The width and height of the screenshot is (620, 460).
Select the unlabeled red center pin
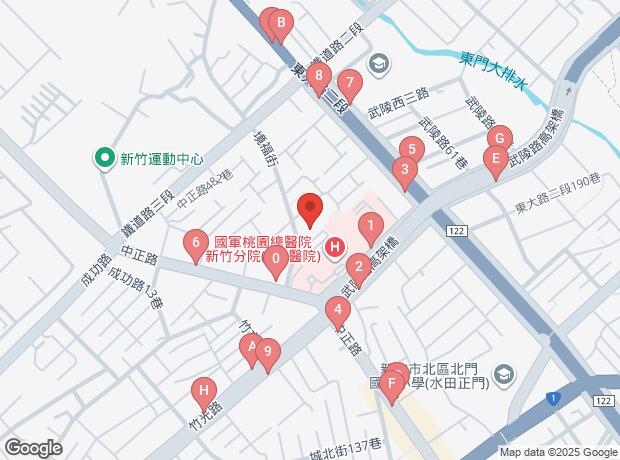(103, 158)
